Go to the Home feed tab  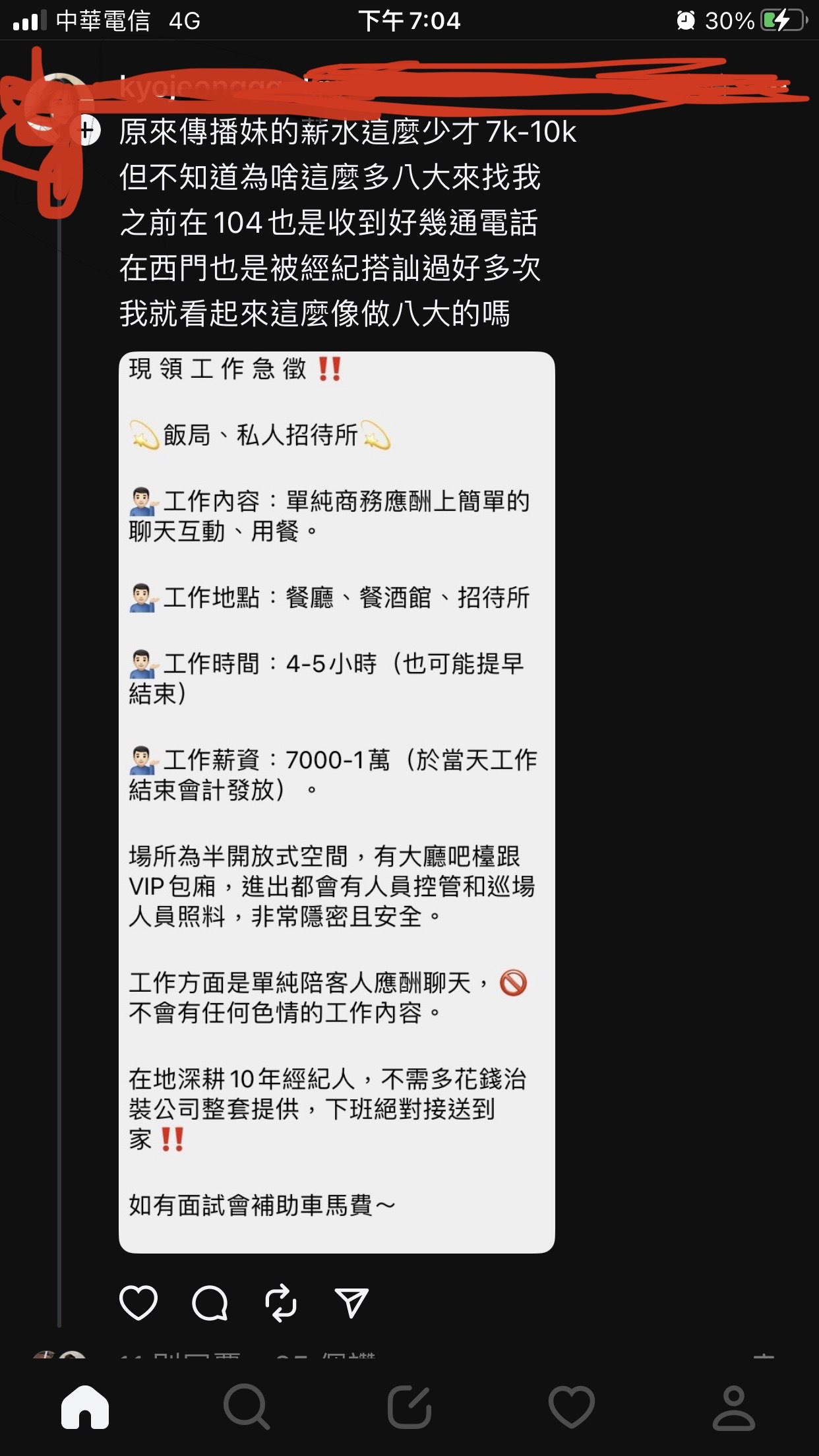[x=85, y=1407]
